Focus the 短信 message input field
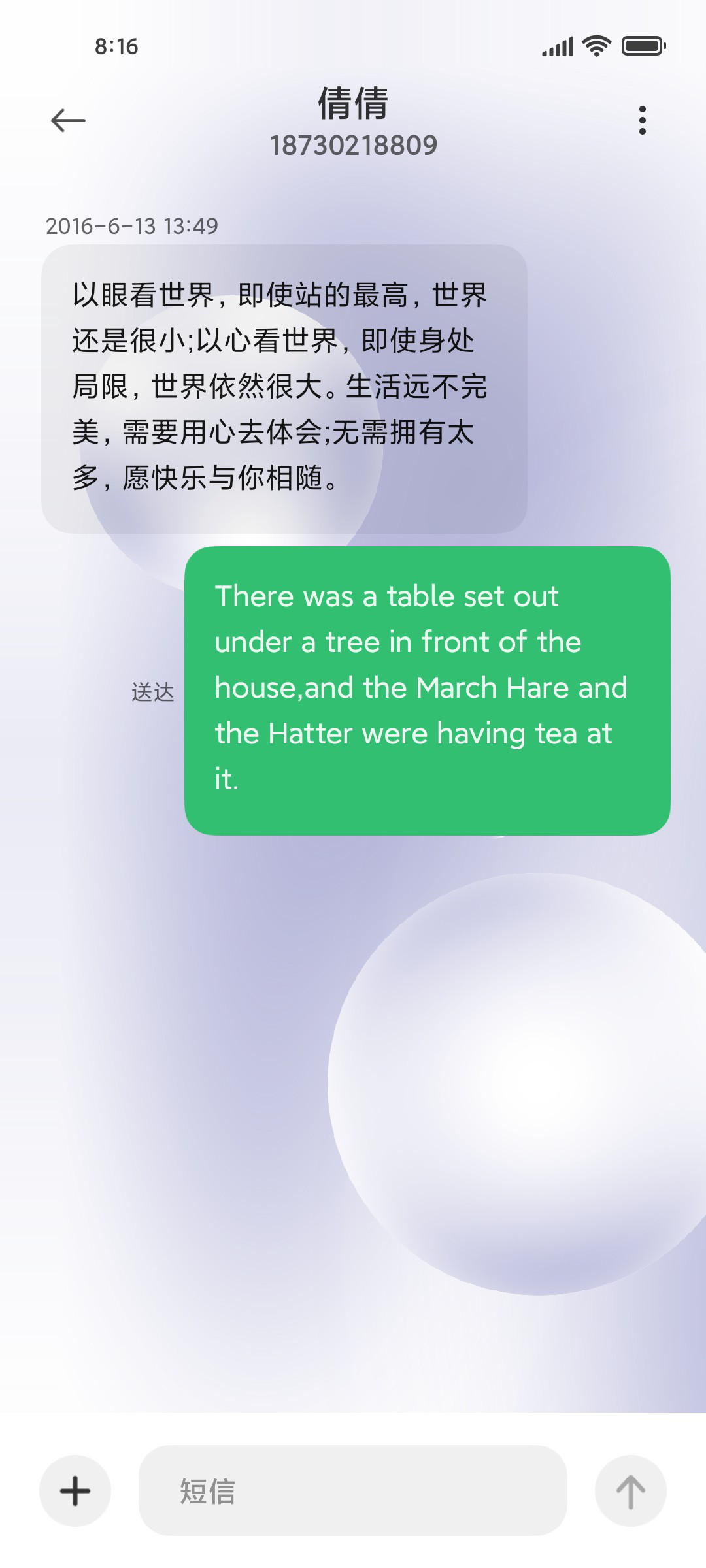Image resolution: width=706 pixels, height=1568 pixels. [x=353, y=1491]
